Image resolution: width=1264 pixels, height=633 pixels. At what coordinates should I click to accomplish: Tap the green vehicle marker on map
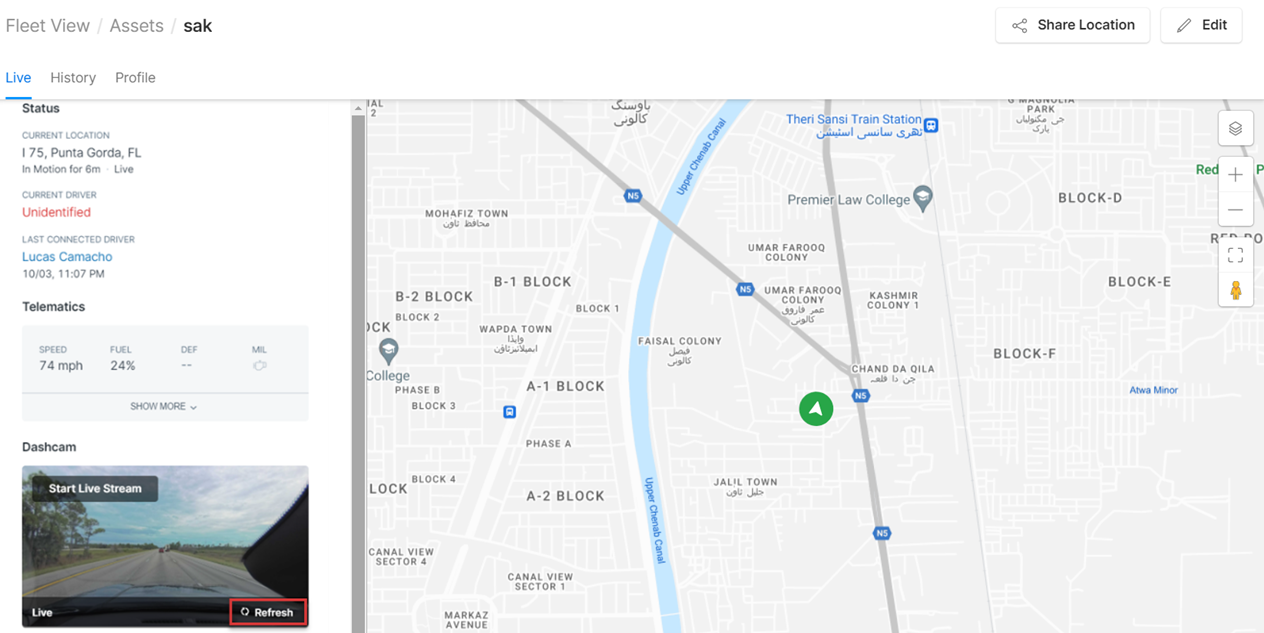(816, 408)
